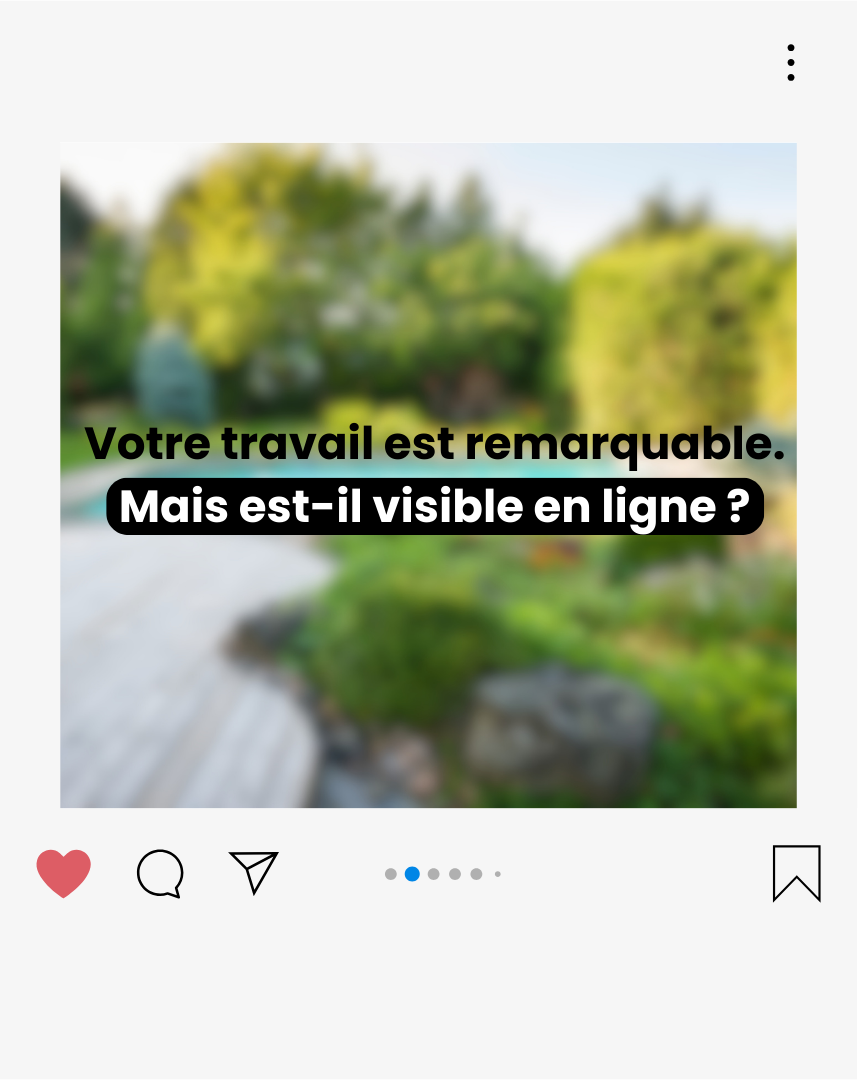This screenshot has height=1080, width=858.
Task: Select the fifth carousel dot
Action: pos(475,873)
